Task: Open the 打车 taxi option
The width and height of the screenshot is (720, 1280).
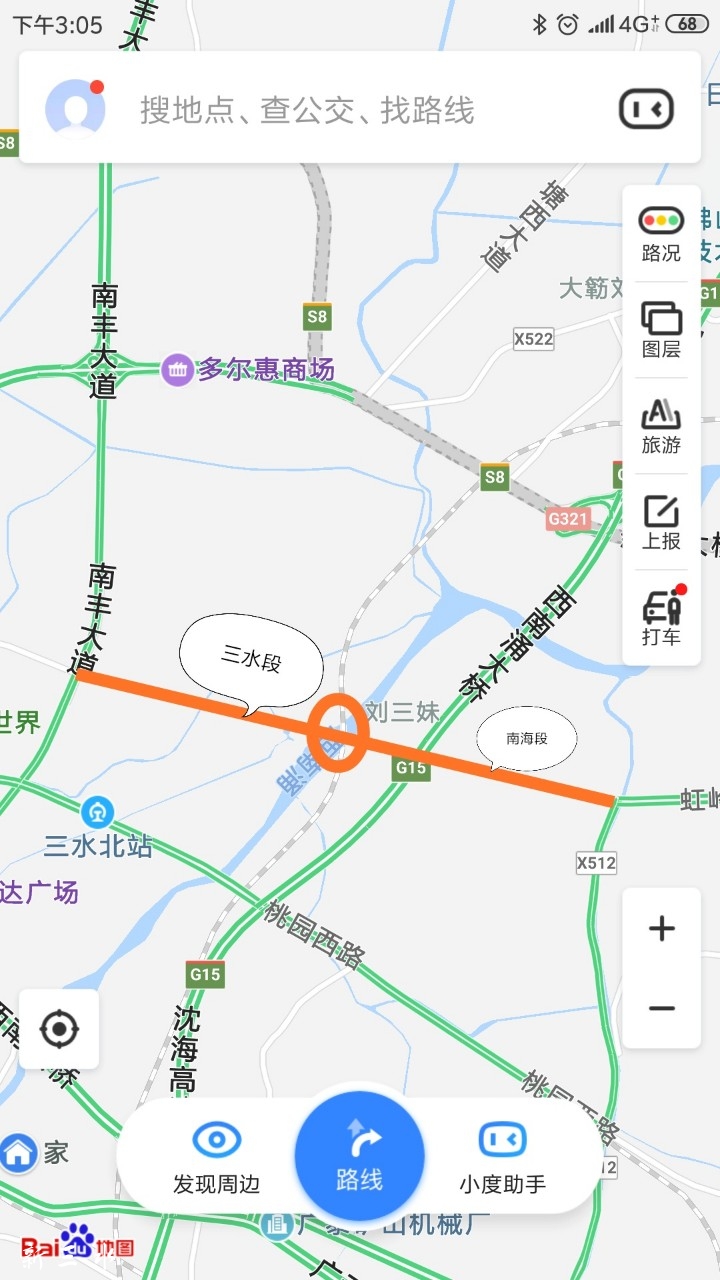Action: tap(661, 616)
